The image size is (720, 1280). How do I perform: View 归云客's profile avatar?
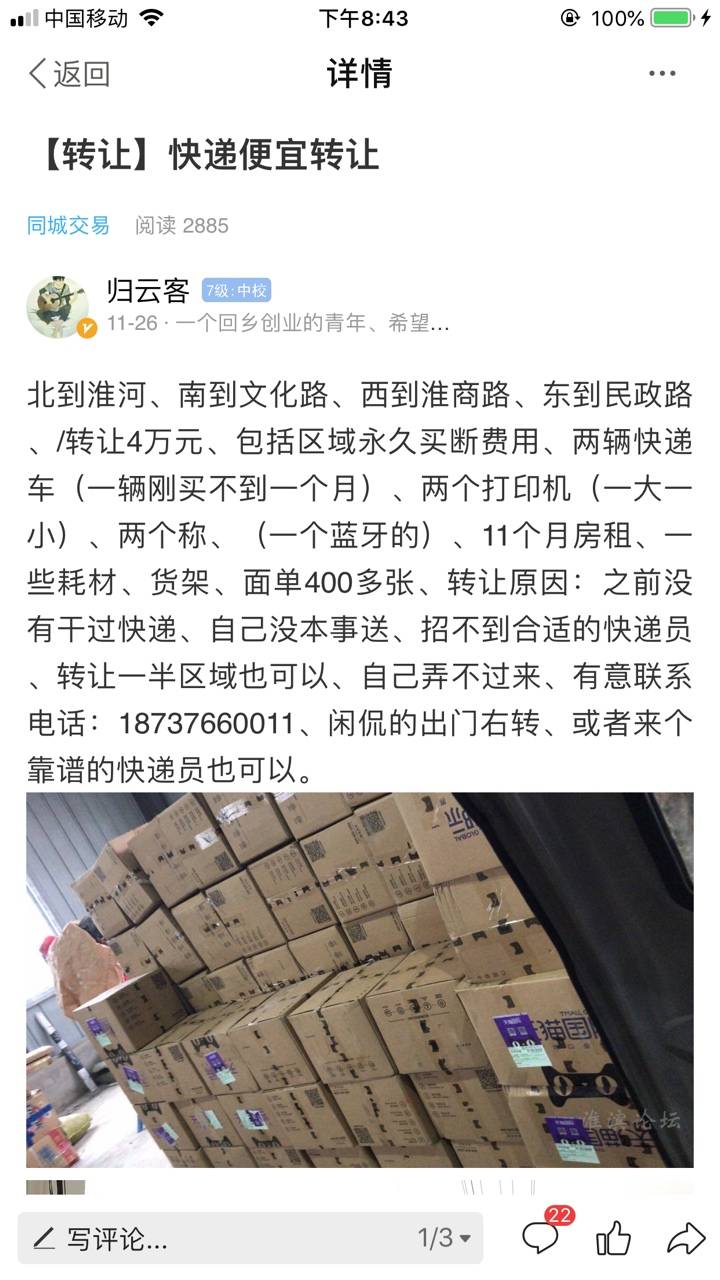[57, 307]
